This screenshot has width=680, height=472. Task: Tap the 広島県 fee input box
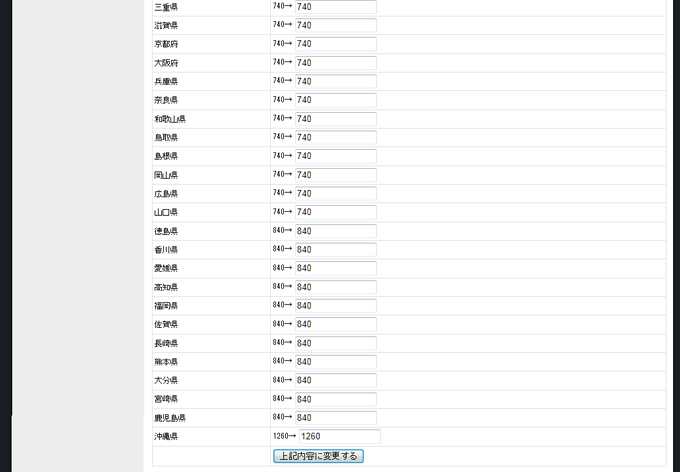(335, 193)
